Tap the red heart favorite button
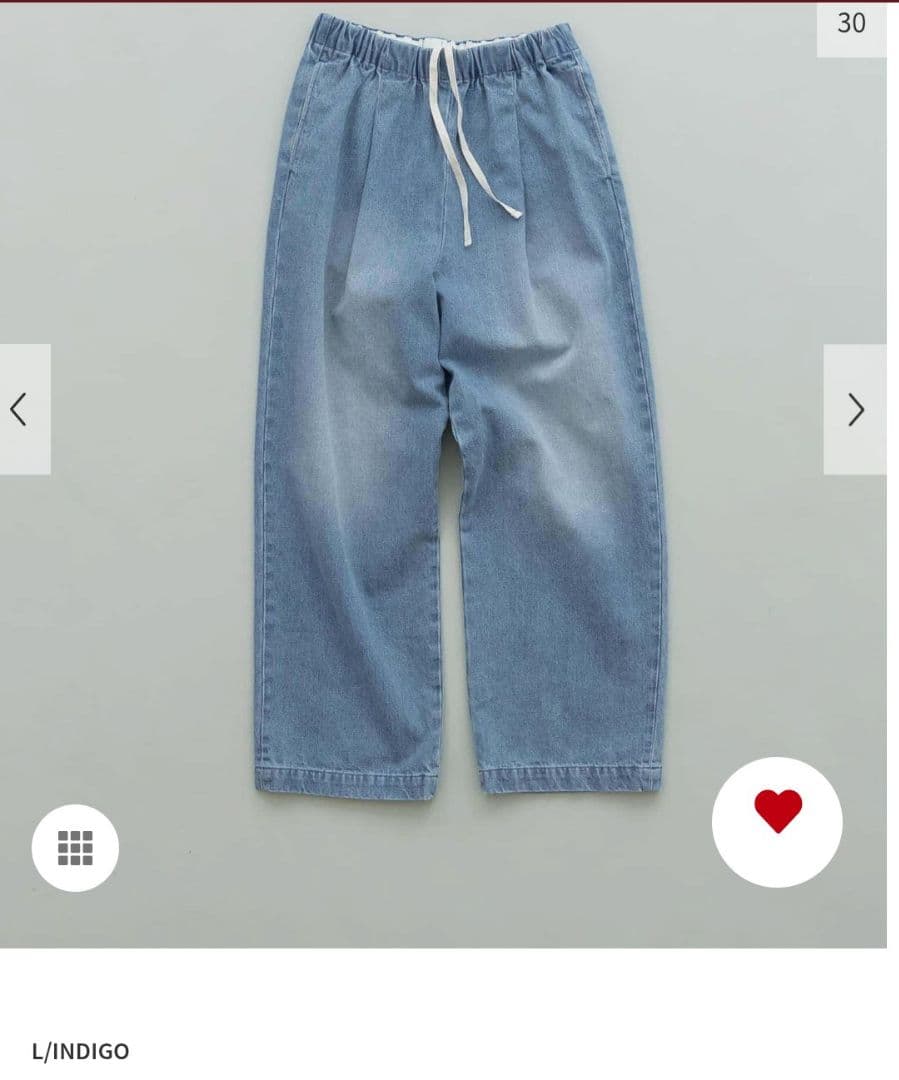The height and width of the screenshot is (1080, 899). pos(777,821)
